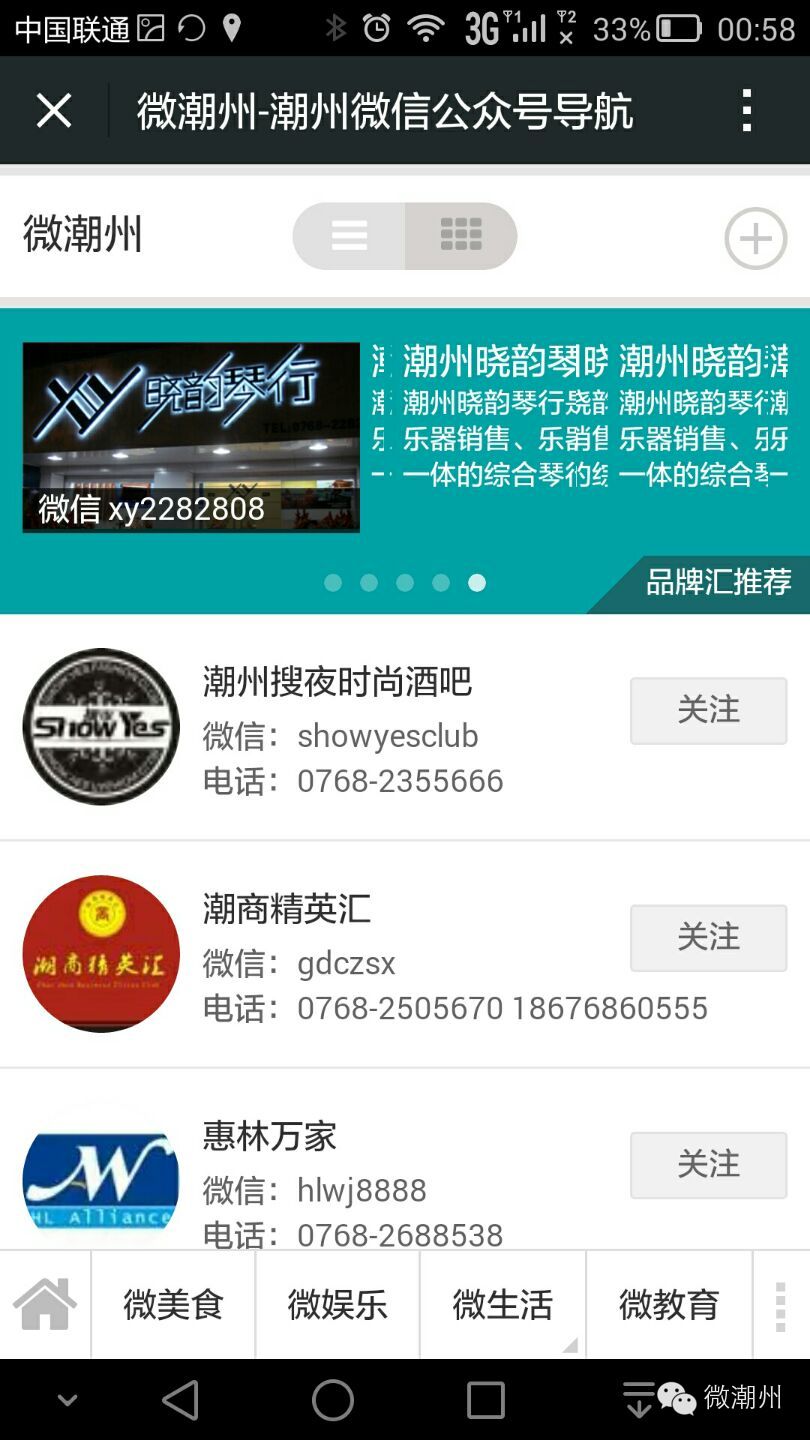
Task: Follow 潮商精英汇 with 关注
Action: (x=708, y=937)
